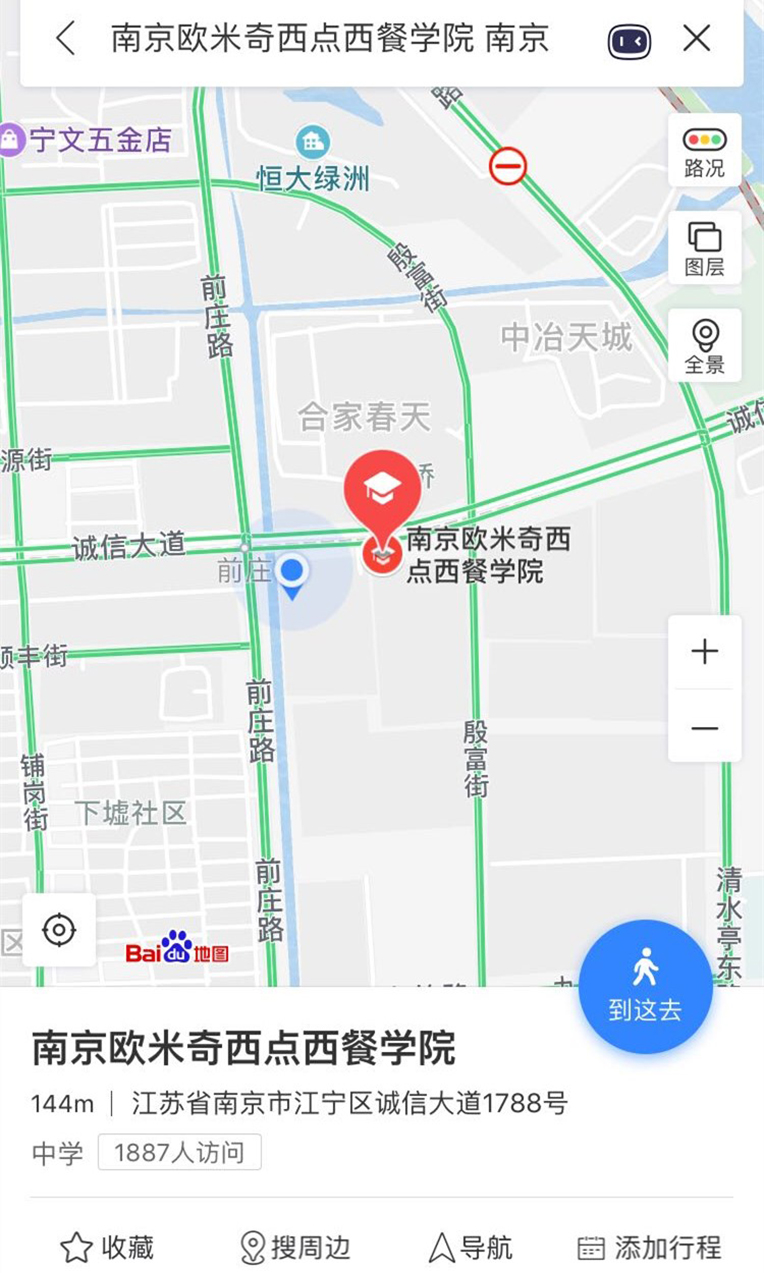Start 导航 navigation to the academy
The width and height of the screenshot is (764, 1273).
click(x=470, y=1247)
